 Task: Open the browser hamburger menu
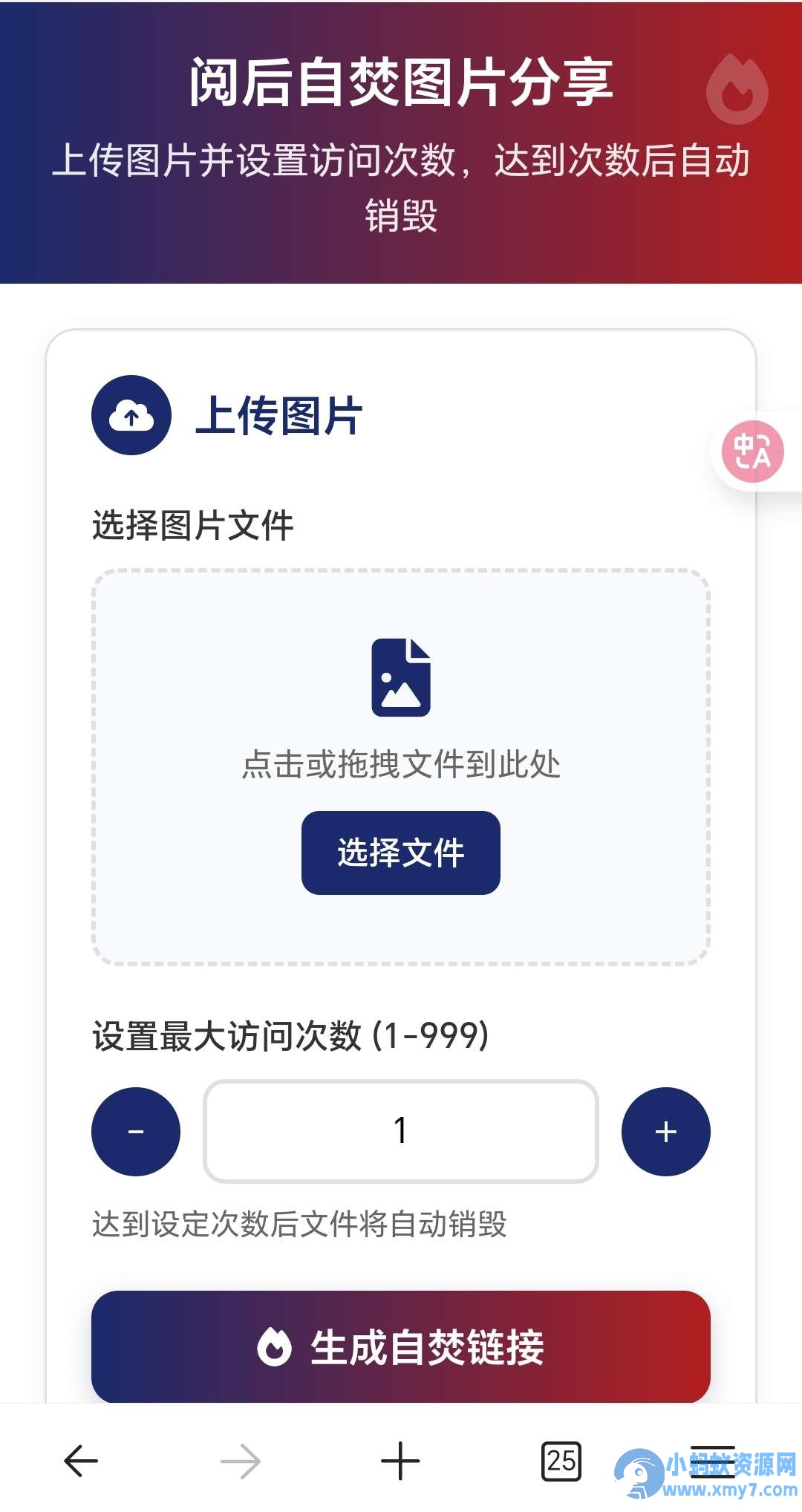coord(712,1461)
